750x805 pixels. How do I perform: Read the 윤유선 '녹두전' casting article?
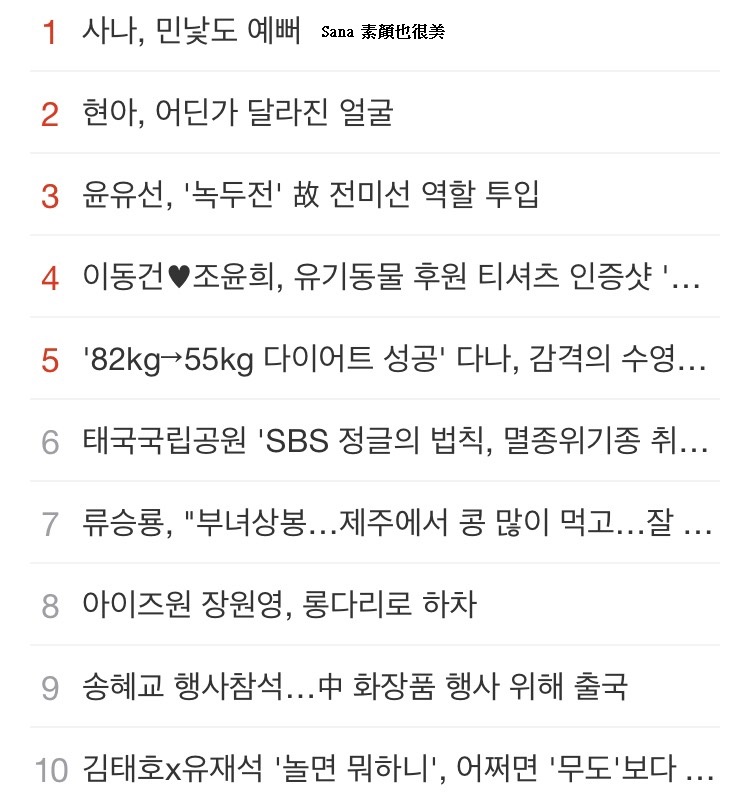coord(311,195)
